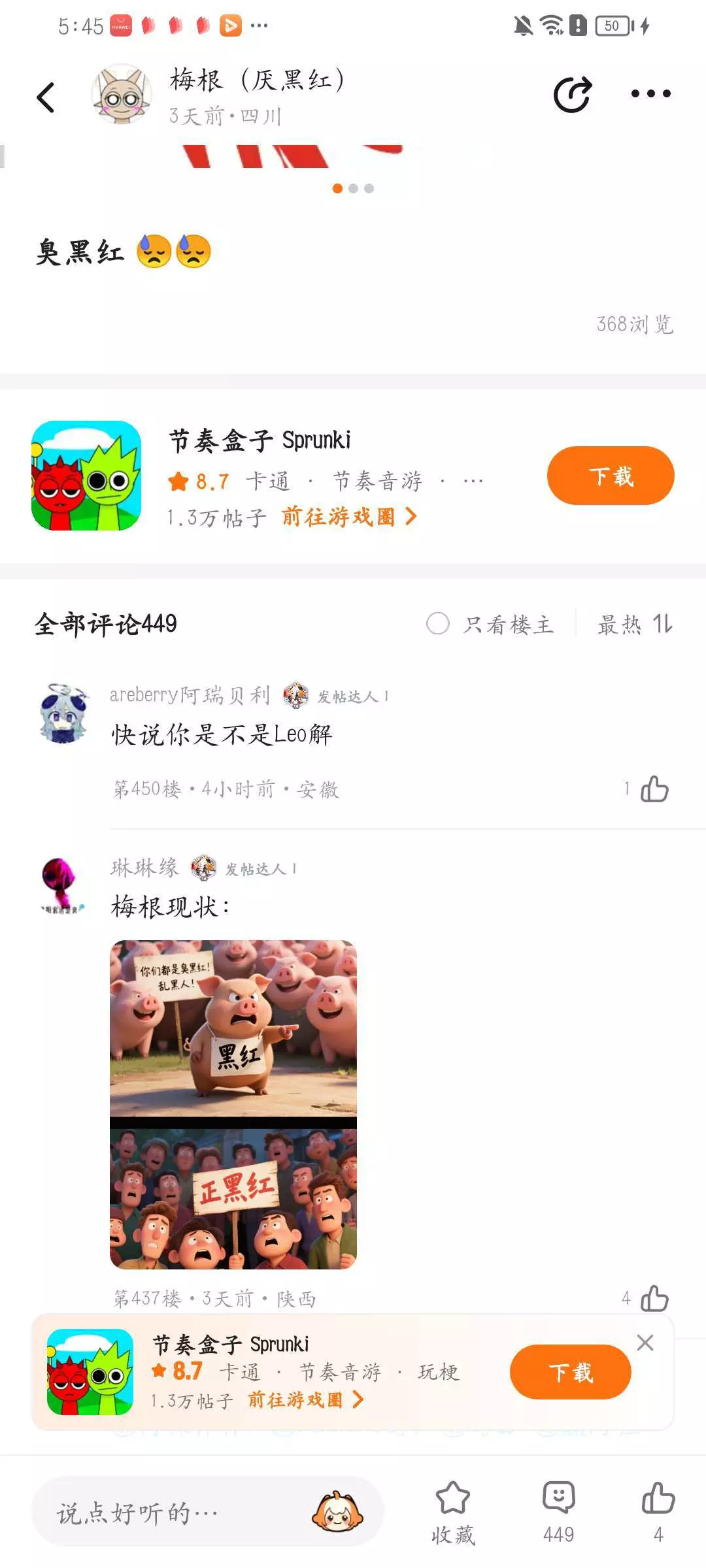
Task: Share this post via the share icon
Action: coord(573,95)
